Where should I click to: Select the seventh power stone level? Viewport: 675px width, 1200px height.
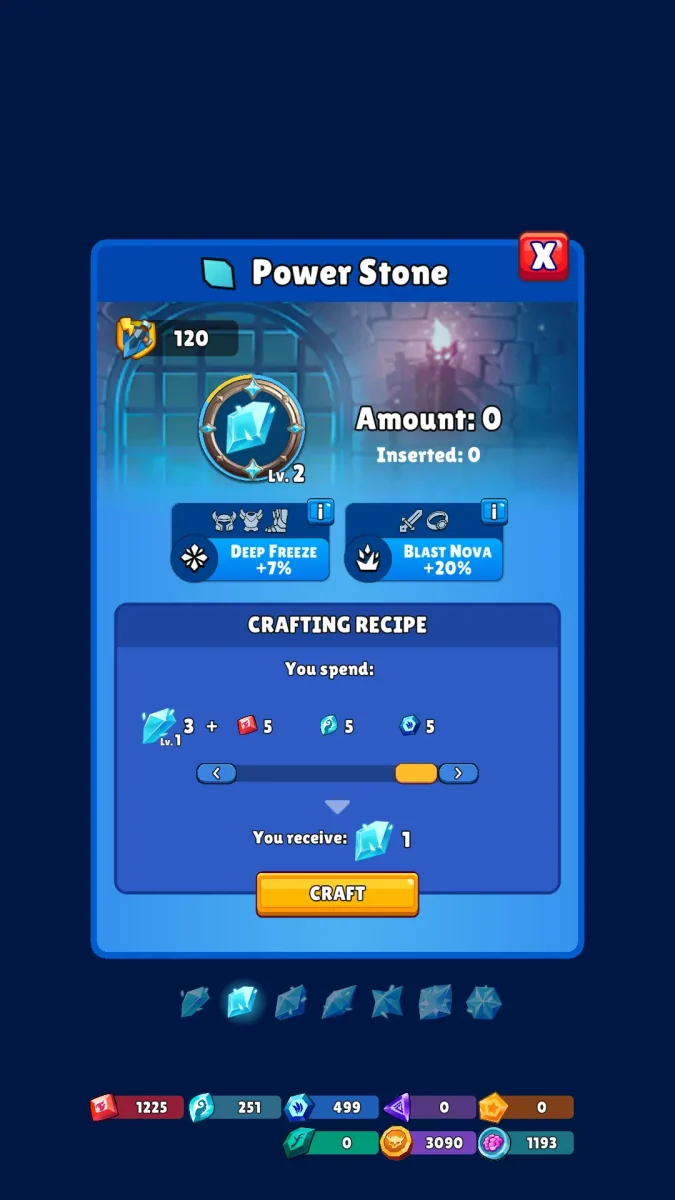483,1002
